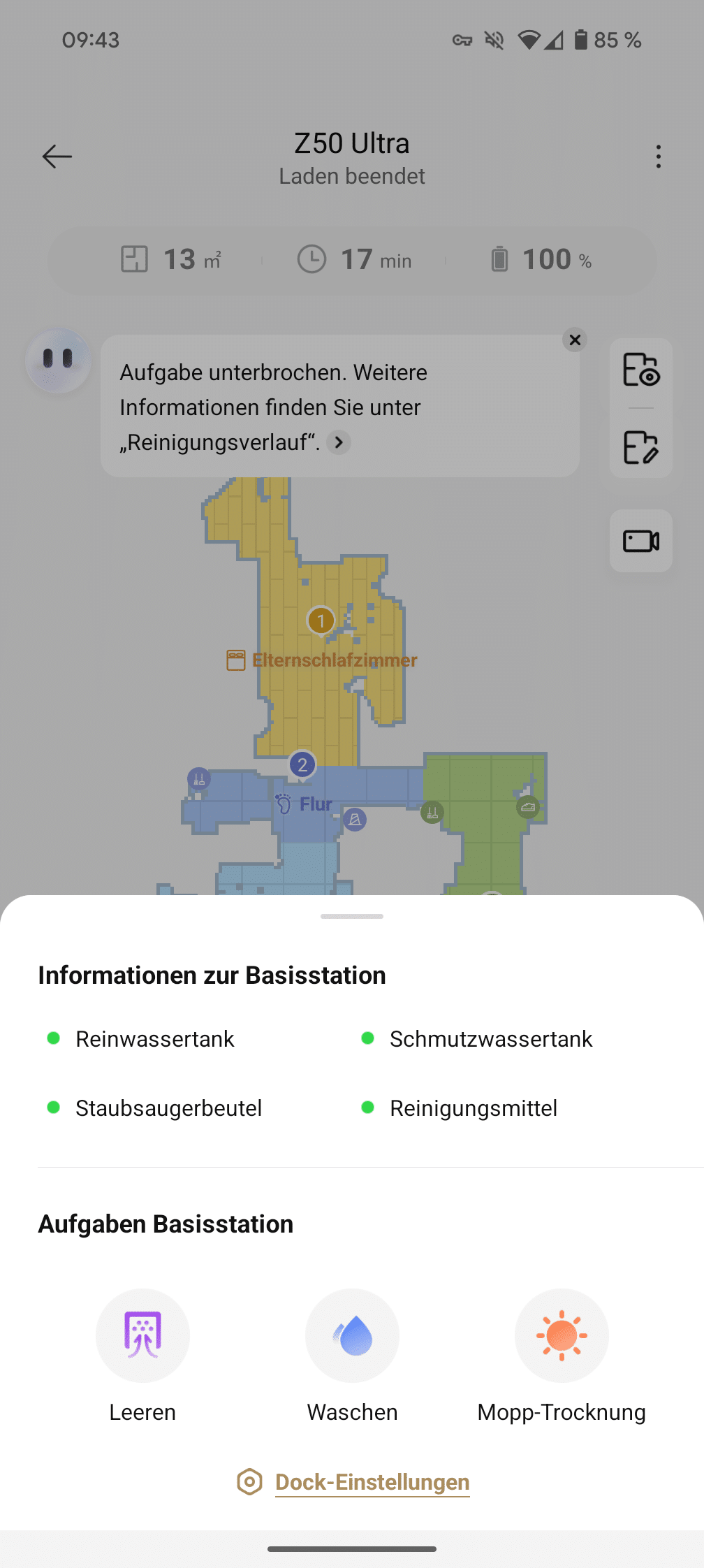The height and width of the screenshot is (1568, 704).
Task: Open Reinigungsverlauf via the chevron arrow
Action: tap(339, 442)
